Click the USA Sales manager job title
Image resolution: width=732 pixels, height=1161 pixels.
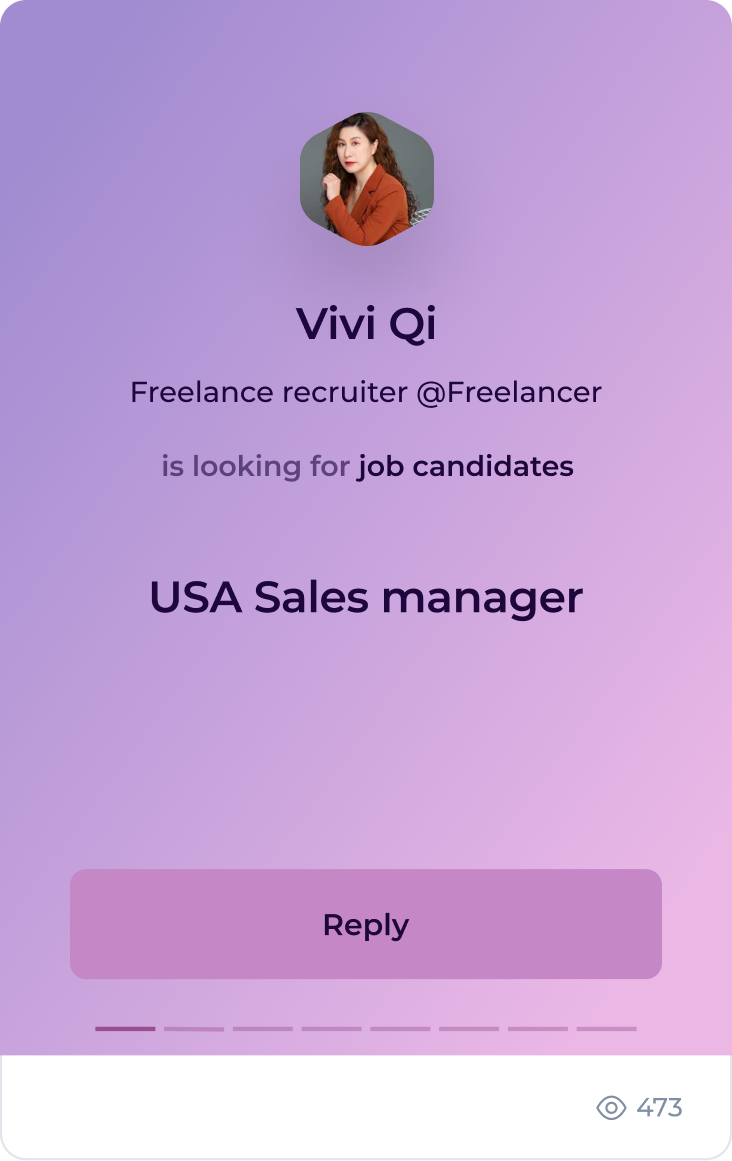366,598
